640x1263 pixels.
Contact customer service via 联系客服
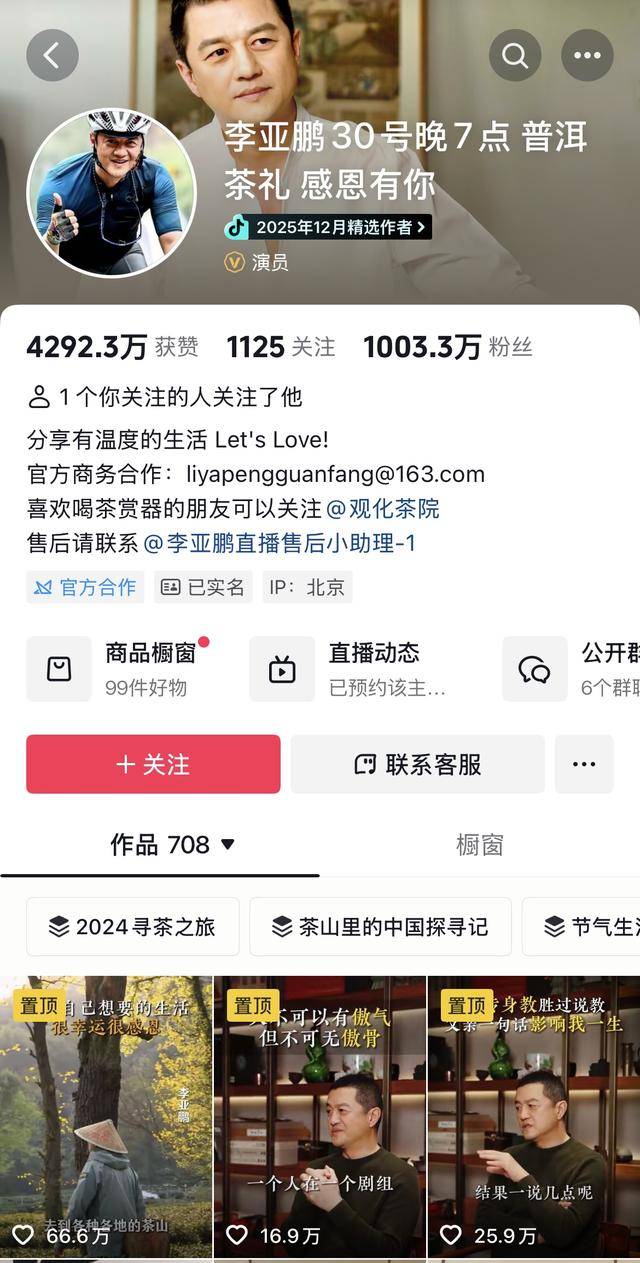(x=418, y=764)
